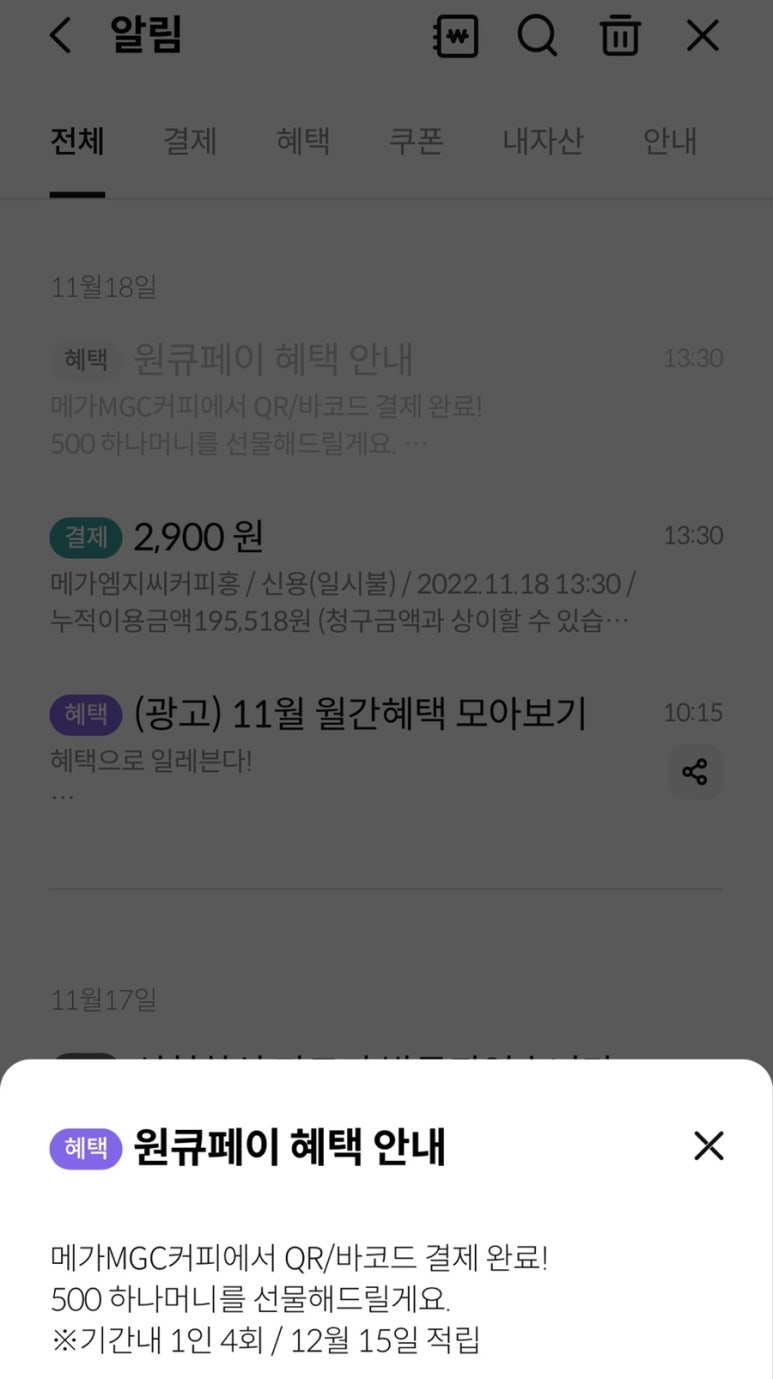This screenshot has width=773, height=1379.
Task: Switch to the 결제 tab
Action: coord(190,142)
